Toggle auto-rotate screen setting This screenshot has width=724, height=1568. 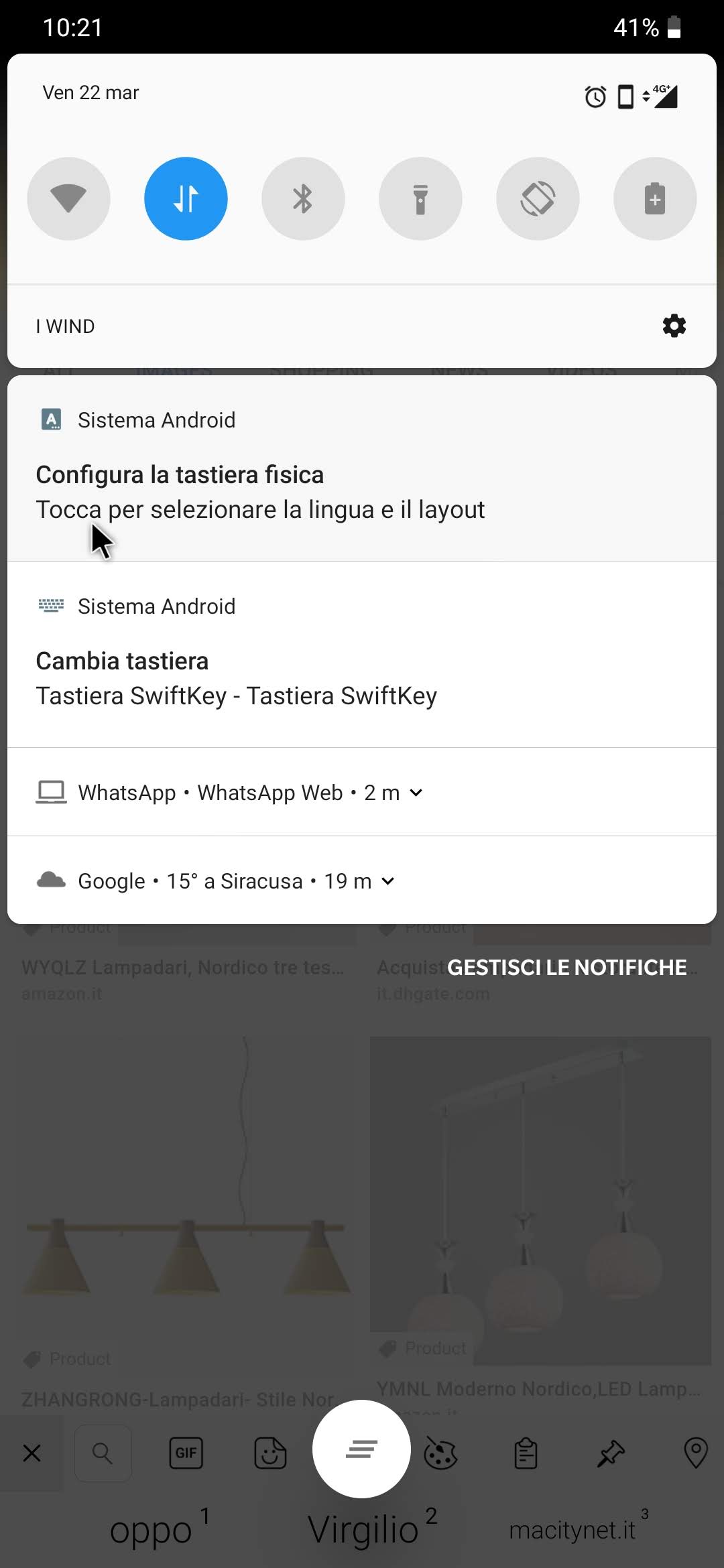pos(538,199)
